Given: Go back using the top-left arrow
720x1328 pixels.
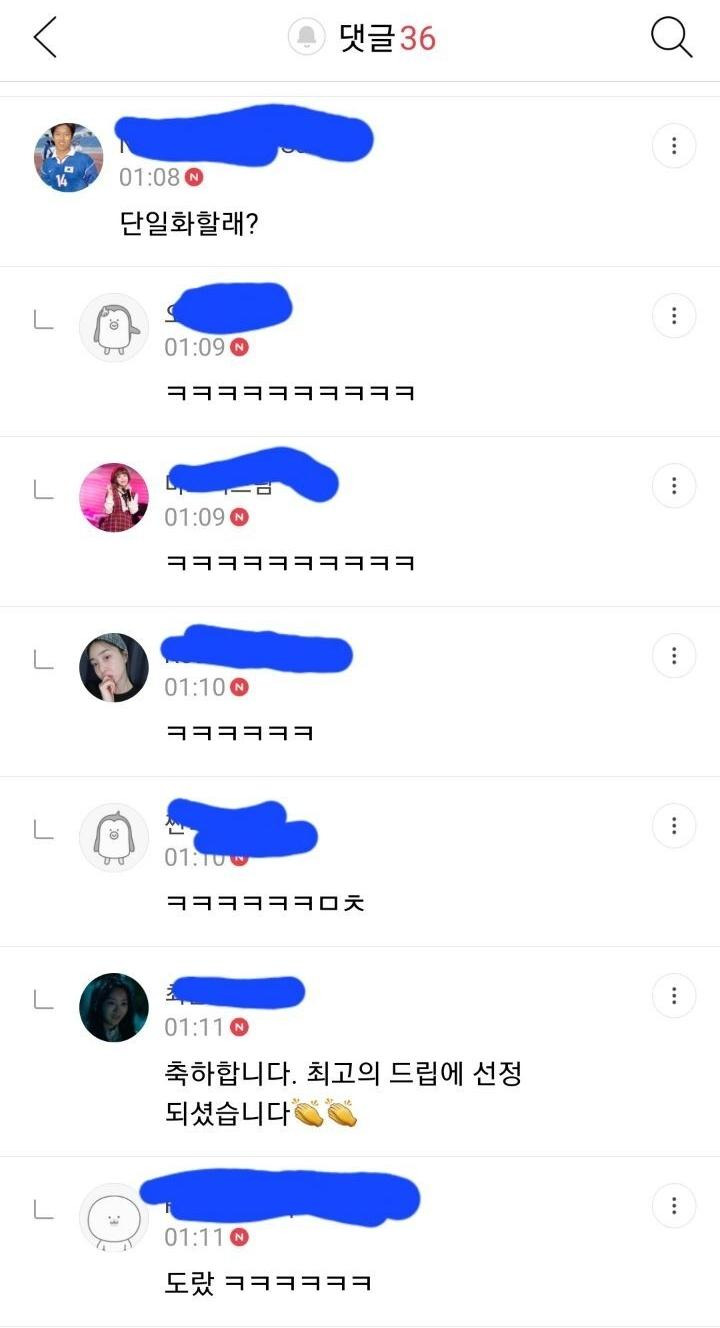Looking at the screenshot, I should coord(45,38).
